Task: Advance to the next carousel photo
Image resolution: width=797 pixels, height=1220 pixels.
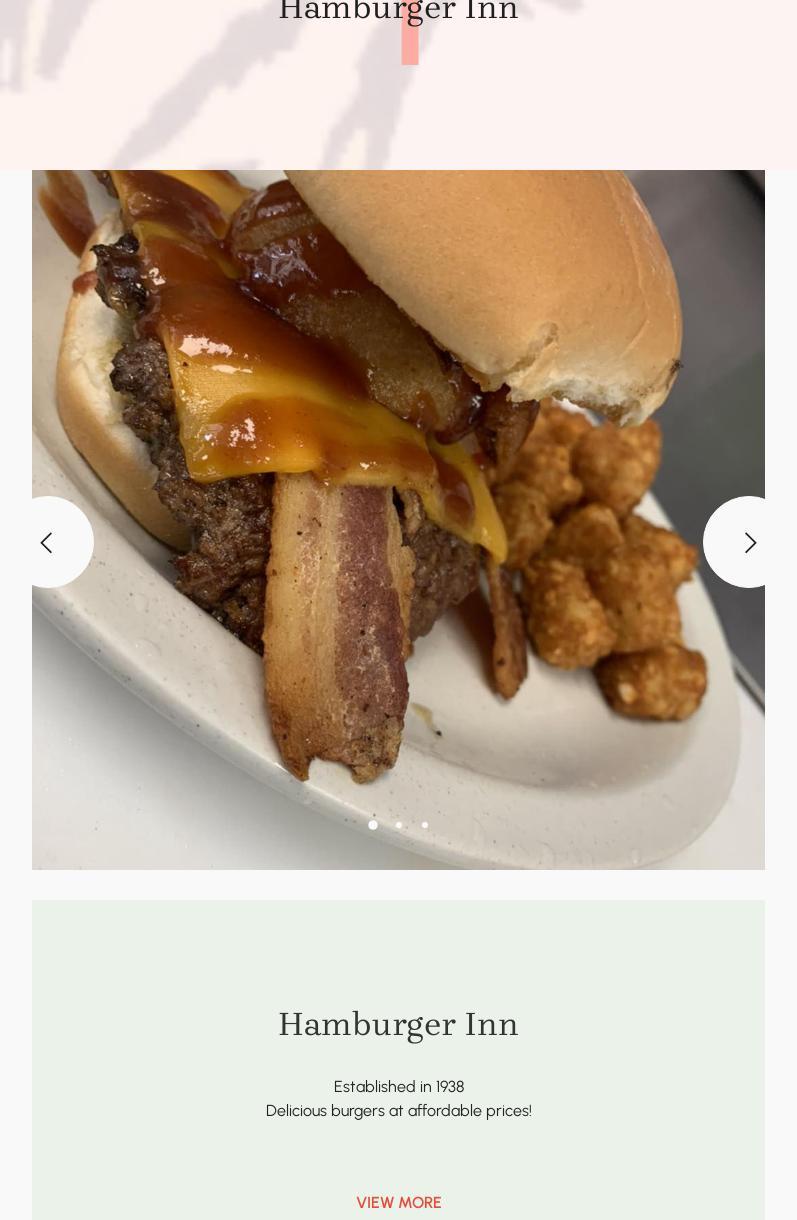Action: (x=749, y=542)
